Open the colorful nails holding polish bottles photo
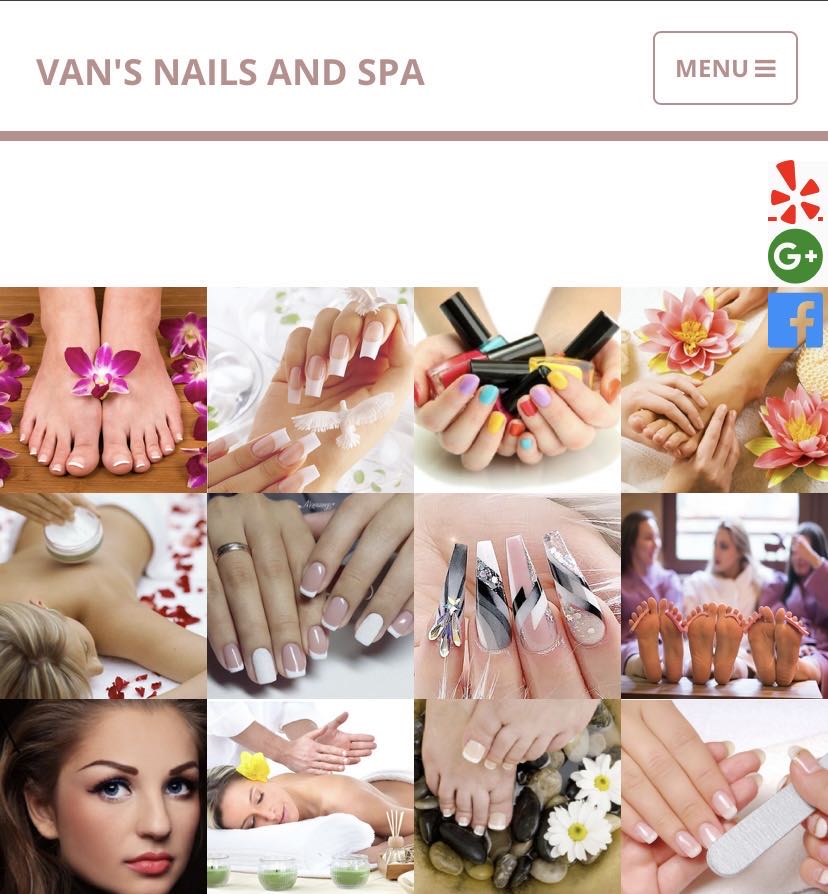Image resolution: width=828 pixels, height=894 pixels. point(517,390)
